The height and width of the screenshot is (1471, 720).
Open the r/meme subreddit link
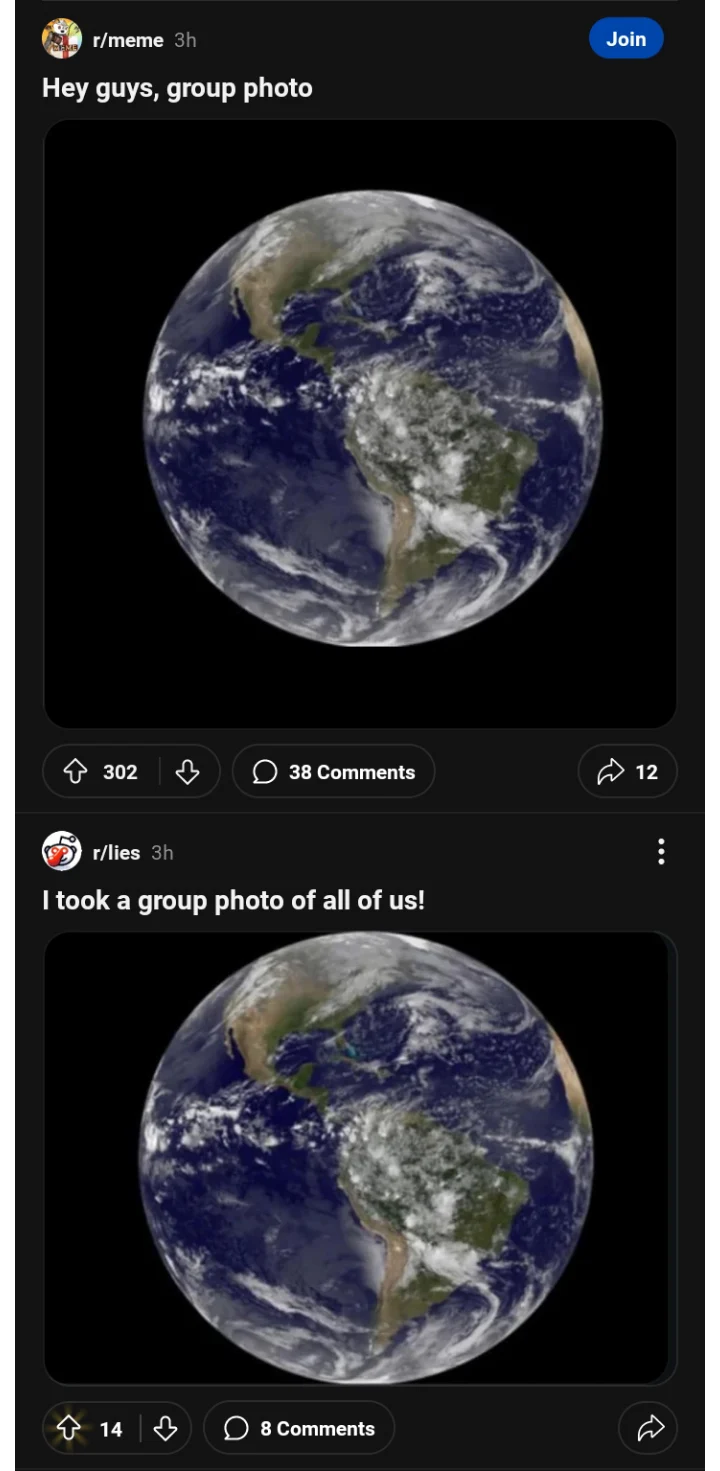[127, 40]
